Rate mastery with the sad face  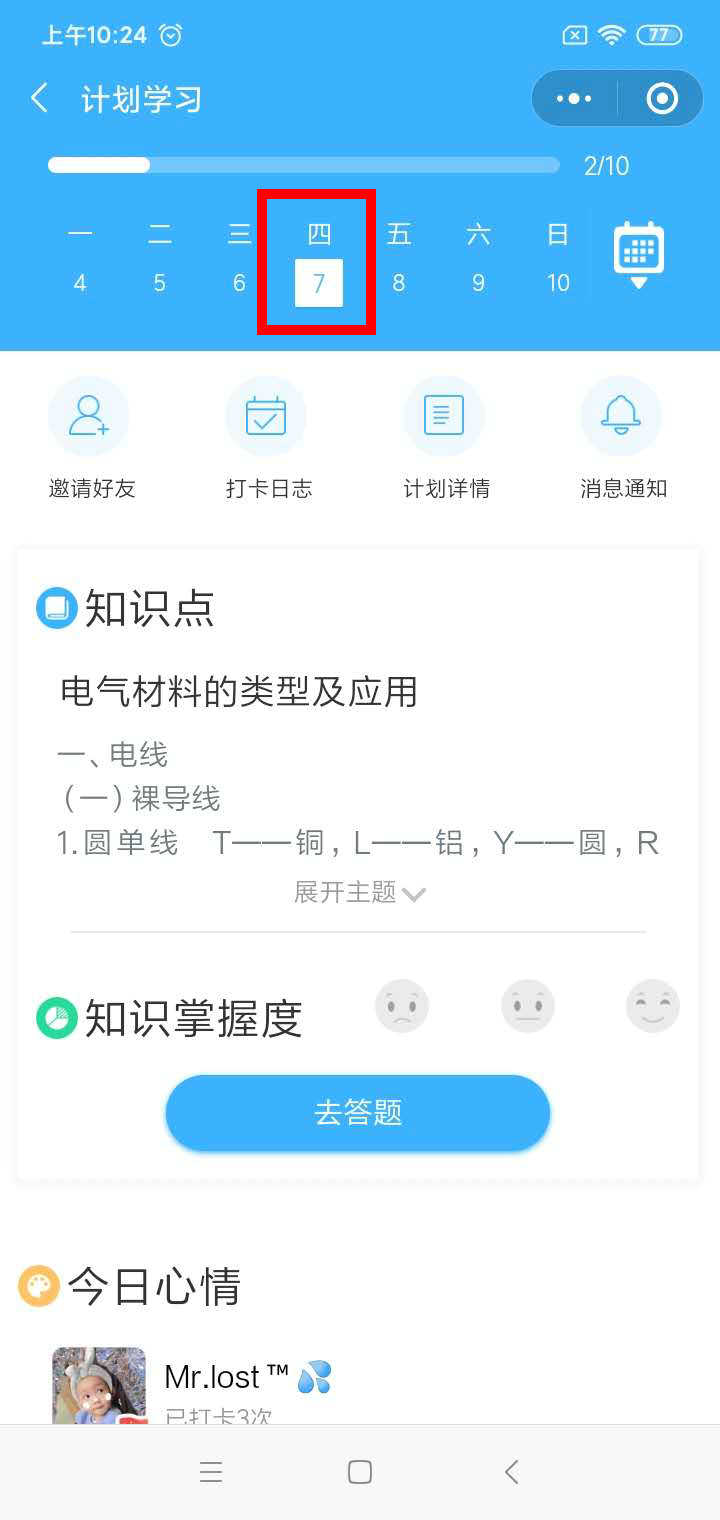(x=402, y=1006)
